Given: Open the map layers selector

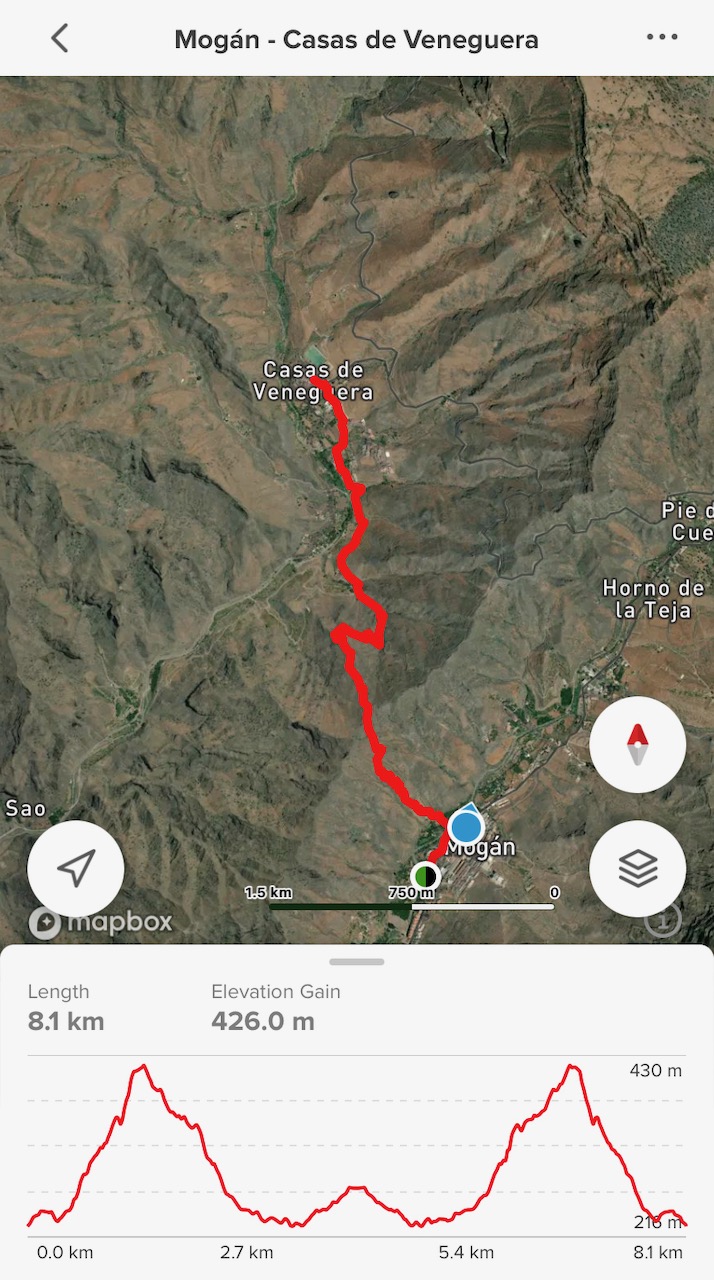Looking at the screenshot, I should tap(637, 869).
